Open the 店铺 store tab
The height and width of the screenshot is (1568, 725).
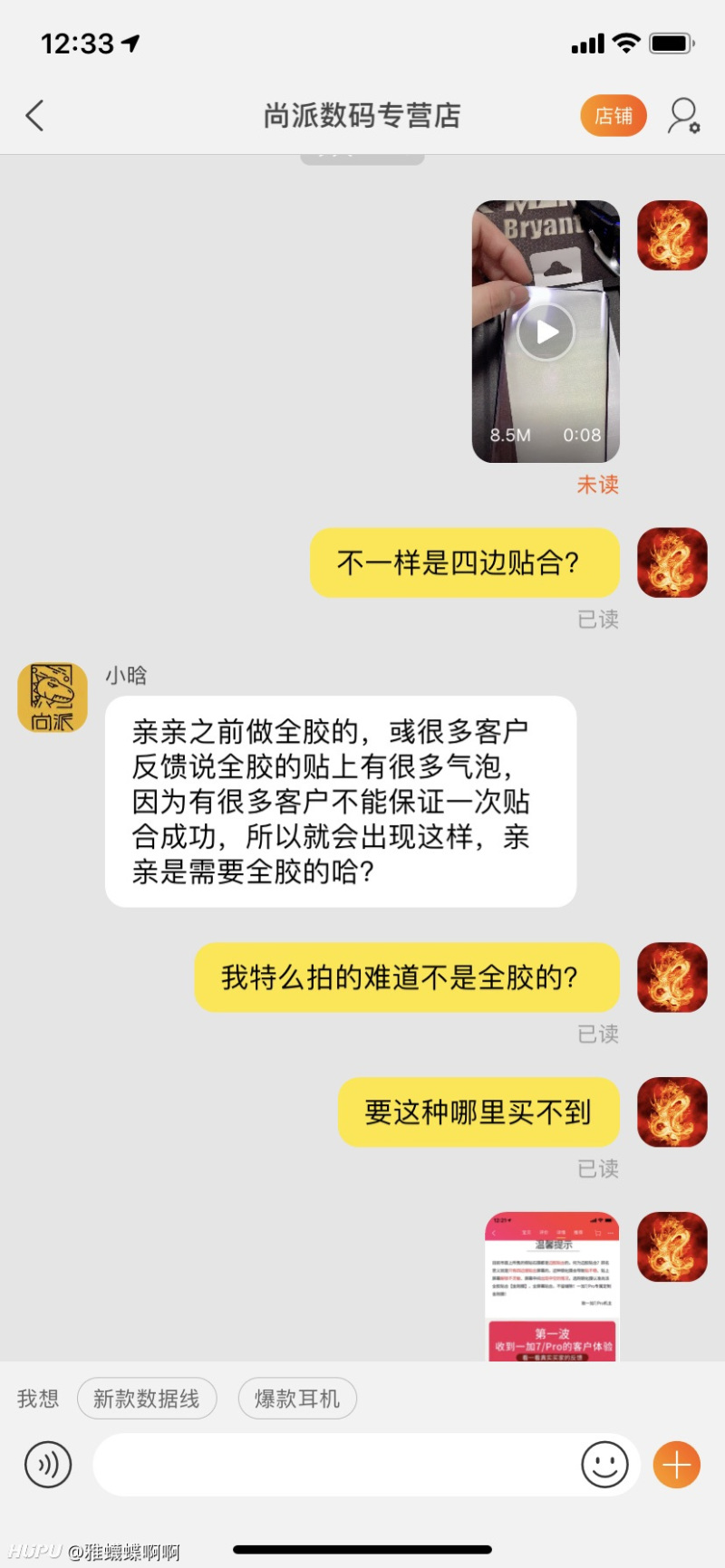click(613, 116)
